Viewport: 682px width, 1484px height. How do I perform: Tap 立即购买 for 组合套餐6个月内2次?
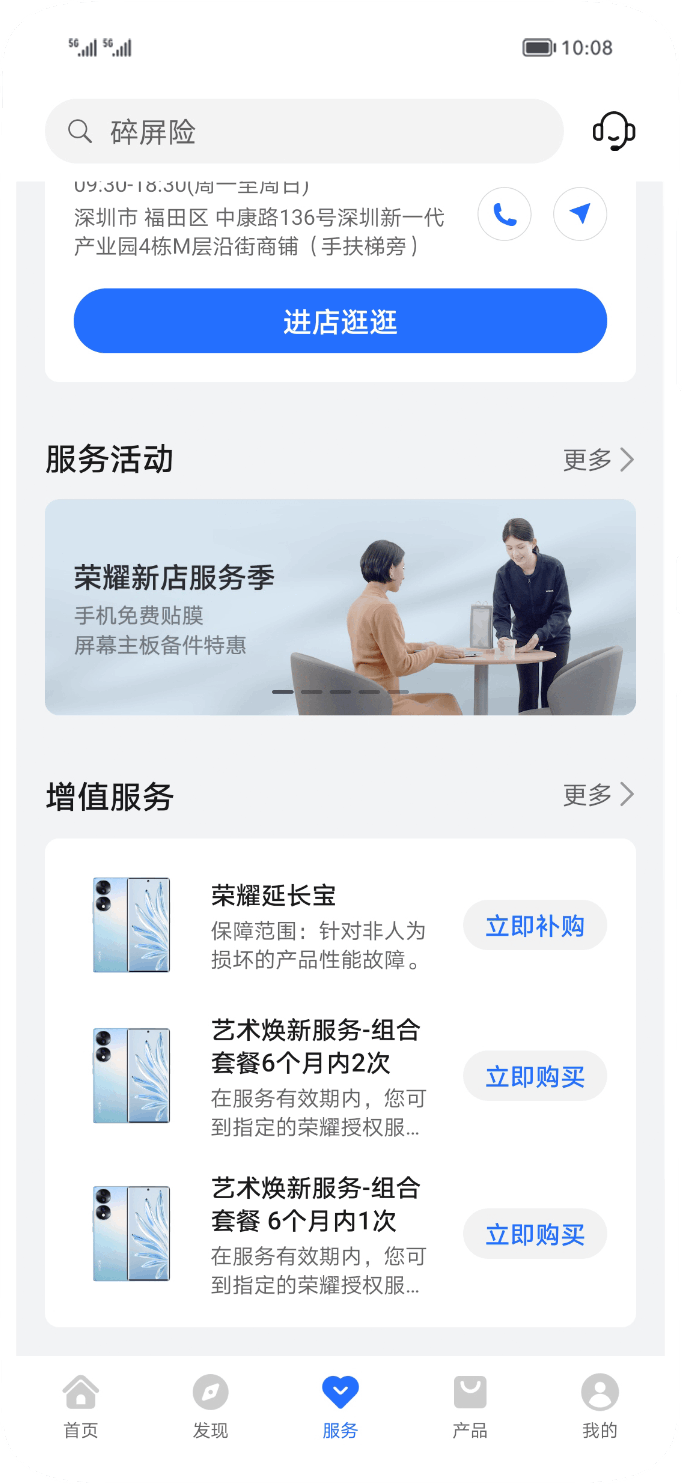tap(535, 1077)
